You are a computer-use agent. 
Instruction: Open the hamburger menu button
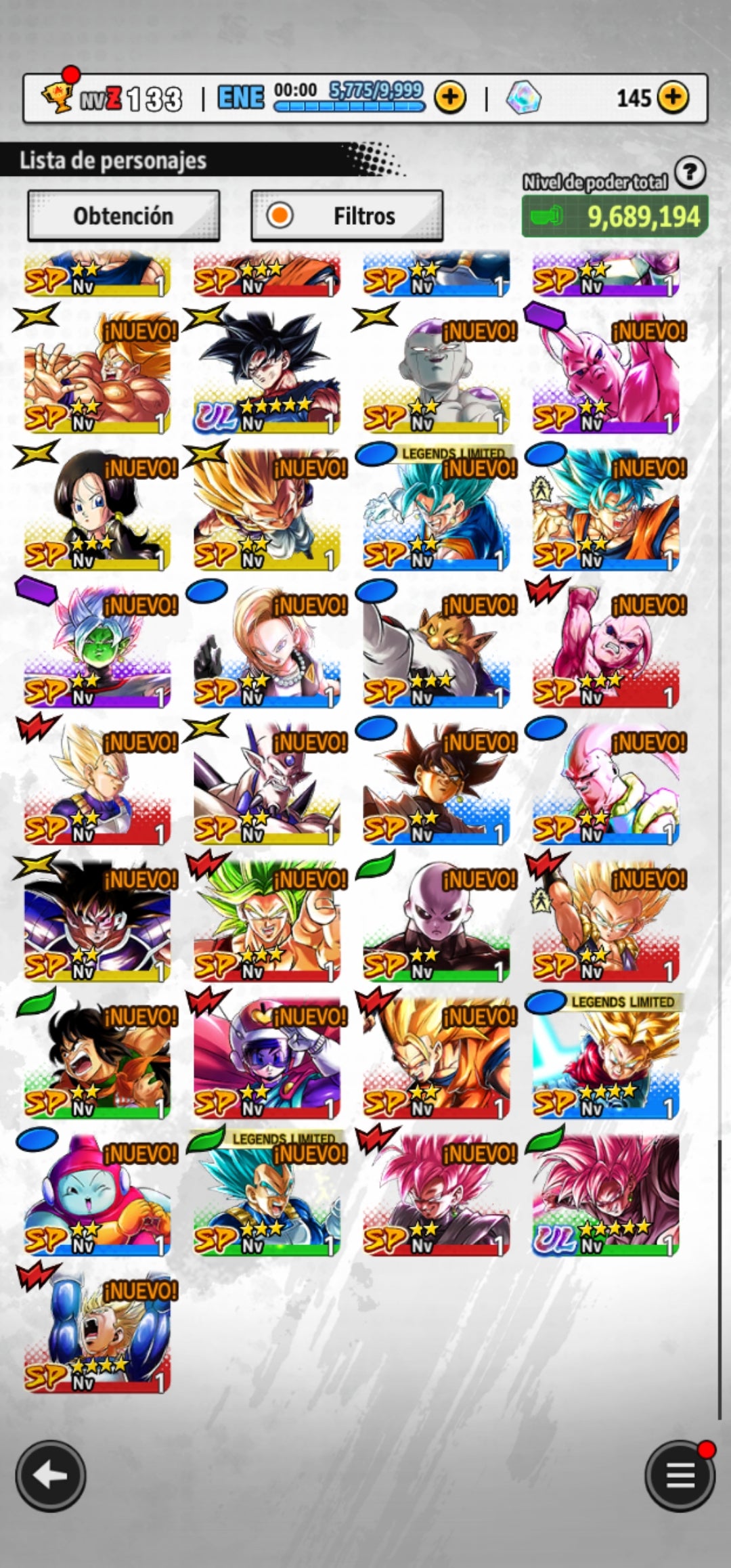tap(680, 1476)
